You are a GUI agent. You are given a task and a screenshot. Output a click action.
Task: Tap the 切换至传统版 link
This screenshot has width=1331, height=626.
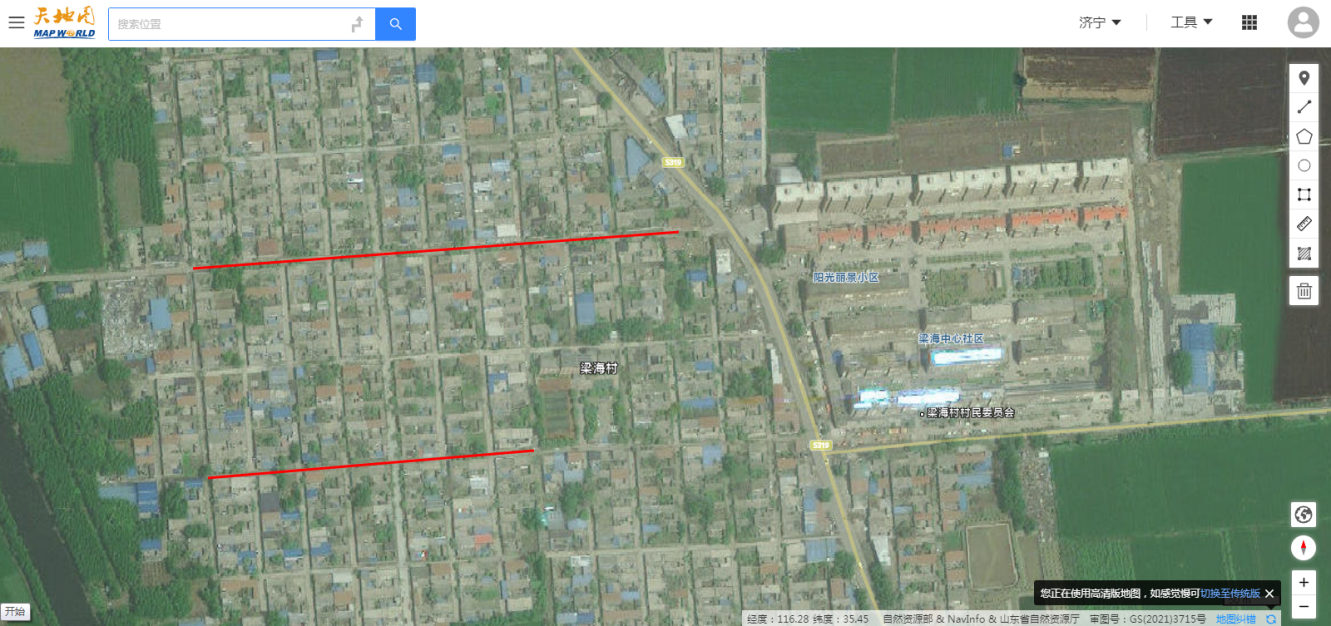(x=1230, y=593)
